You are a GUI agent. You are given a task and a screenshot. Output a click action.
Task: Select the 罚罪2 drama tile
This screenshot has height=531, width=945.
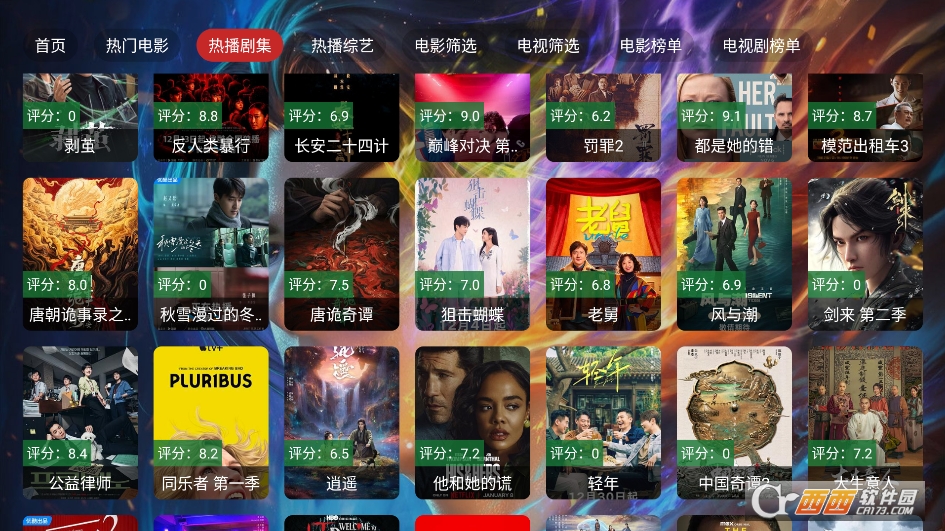[x=603, y=118]
